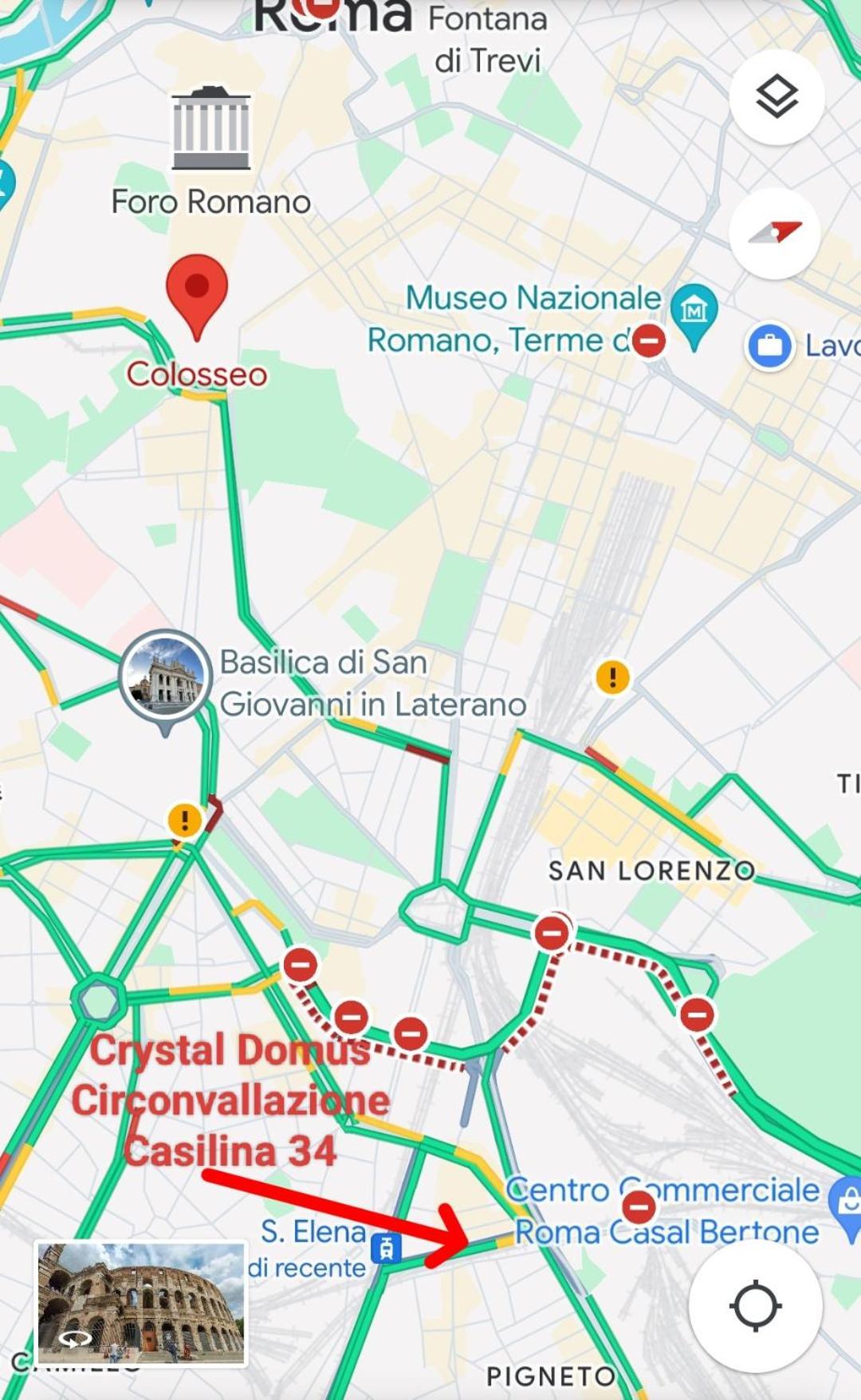Tap the blue briefcase work marker
861x1400 pixels.
[769, 346]
